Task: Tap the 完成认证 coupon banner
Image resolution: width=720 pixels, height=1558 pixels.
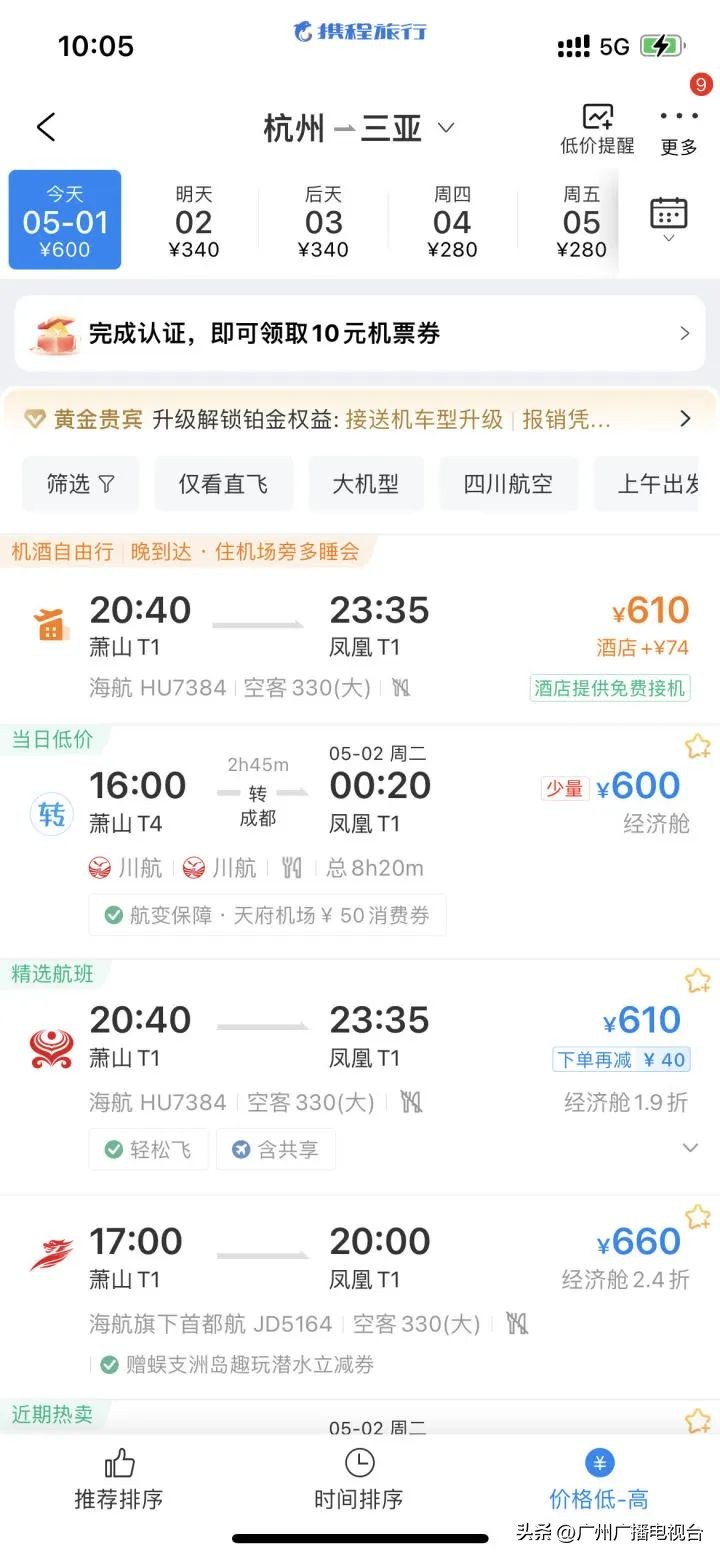Action: (x=360, y=332)
